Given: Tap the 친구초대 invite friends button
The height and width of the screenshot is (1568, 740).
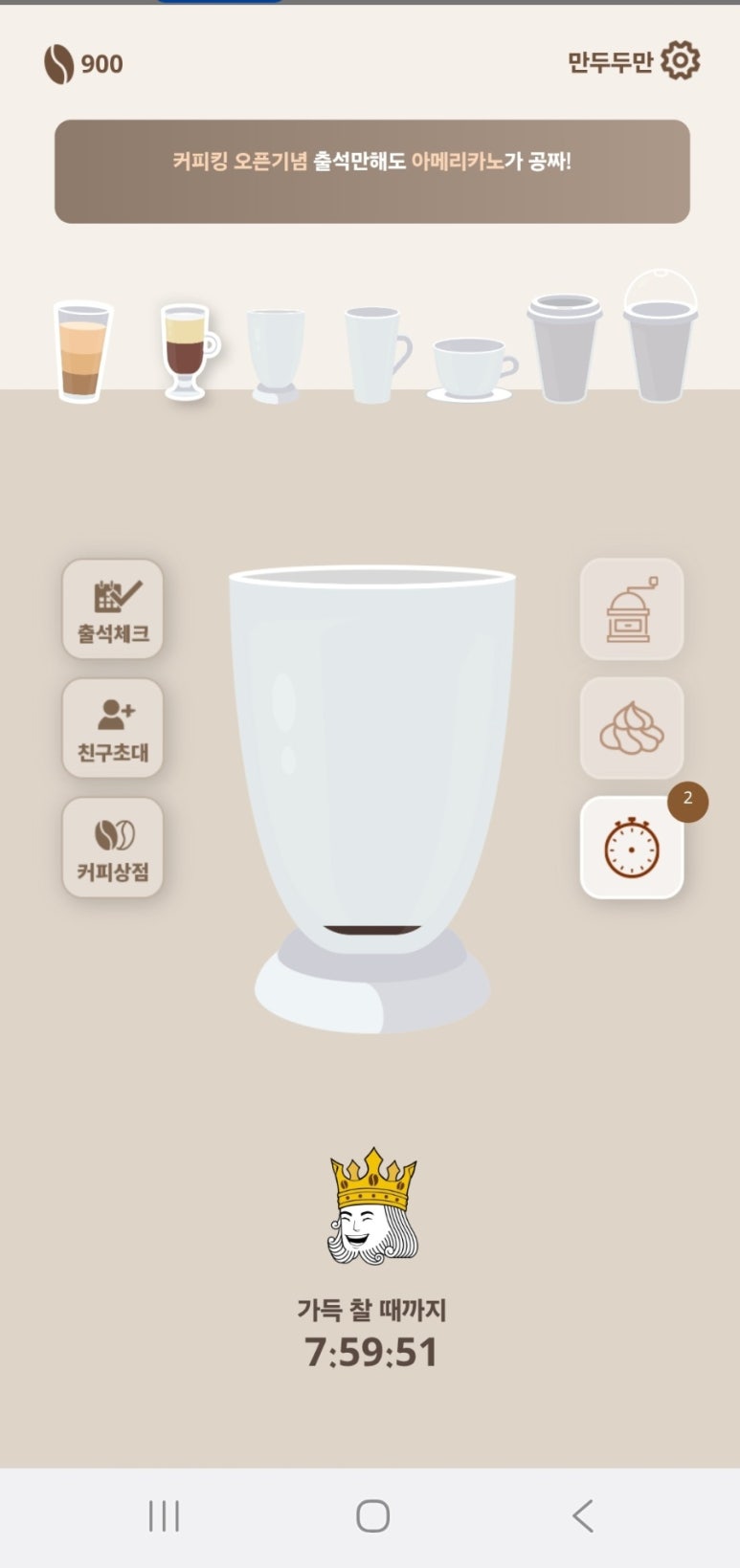Looking at the screenshot, I should [113, 728].
